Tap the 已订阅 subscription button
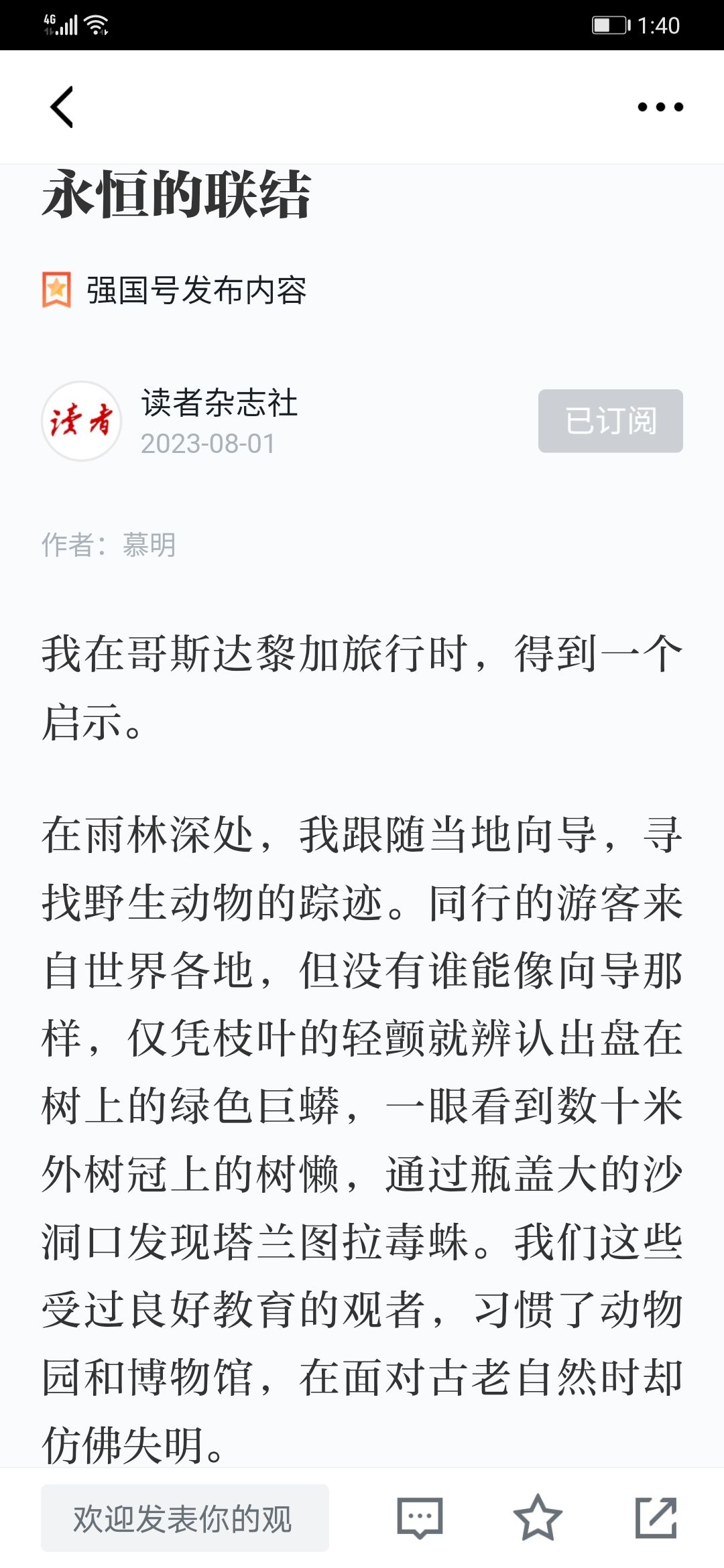Image resolution: width=724 pixels, height=1568 pixels. tap(611, 421)
